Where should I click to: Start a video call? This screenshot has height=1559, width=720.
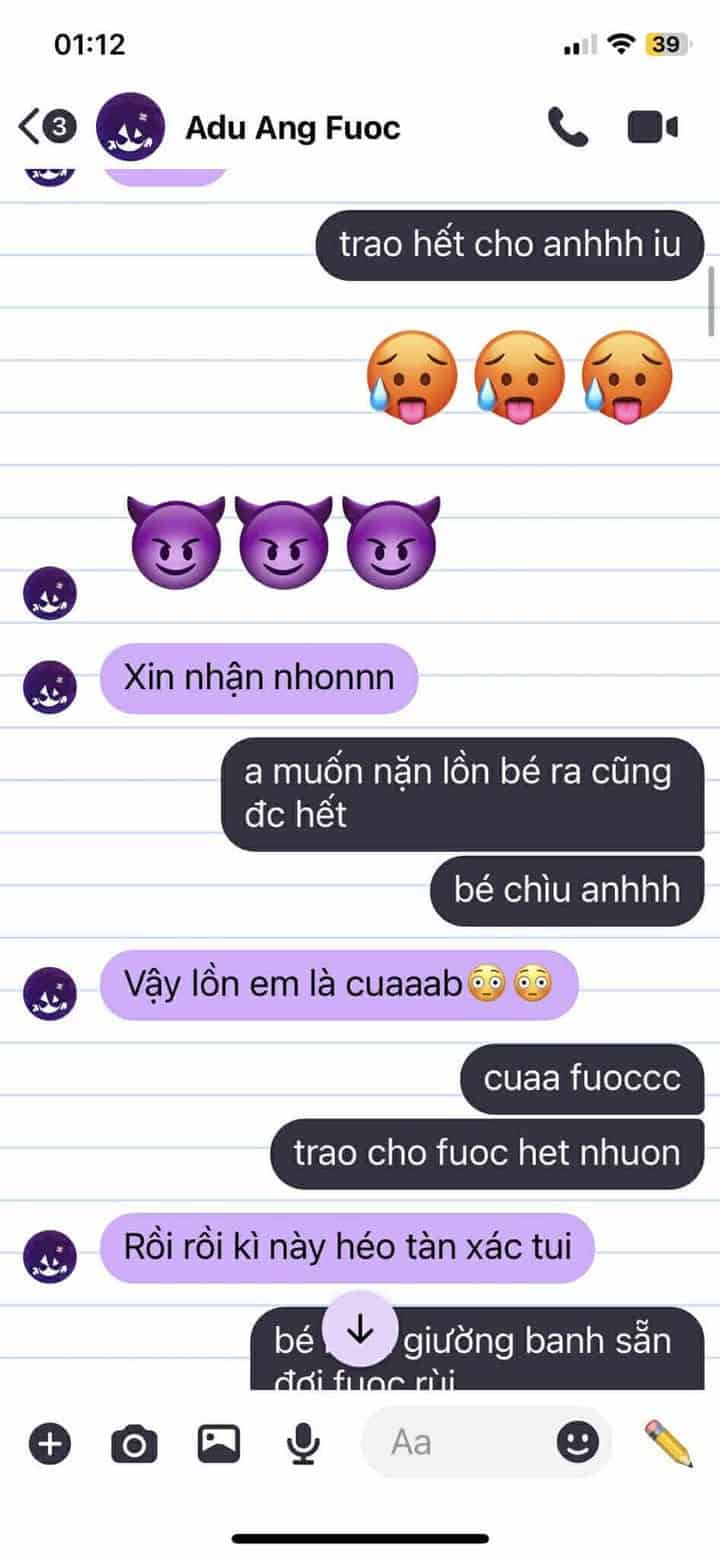pos(652,128)
